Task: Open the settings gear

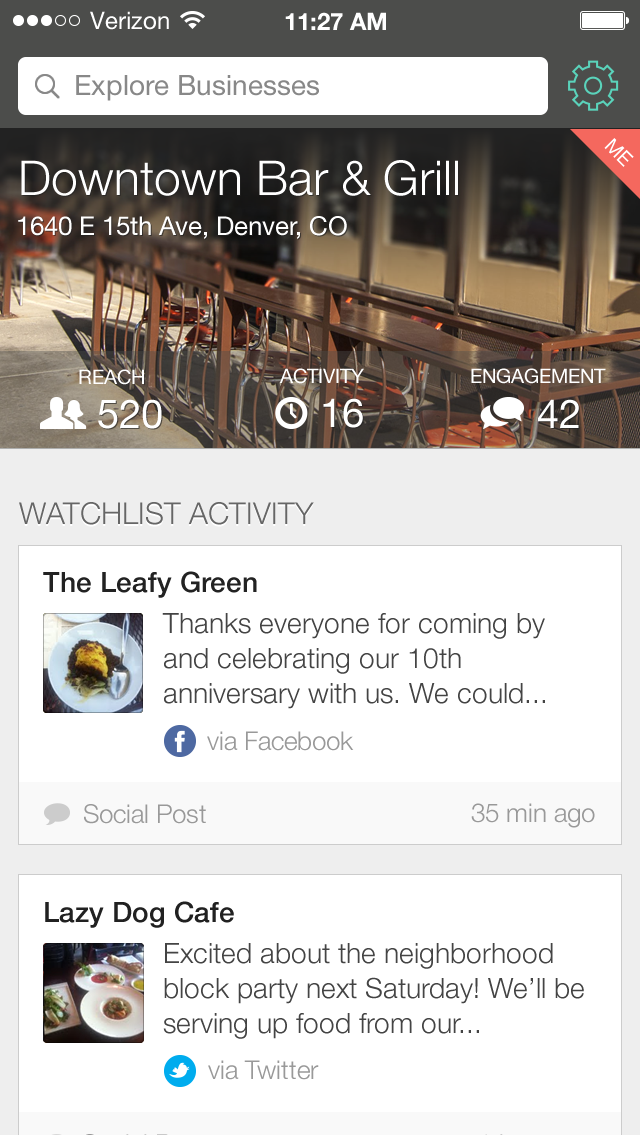Action: coord(592,86)
